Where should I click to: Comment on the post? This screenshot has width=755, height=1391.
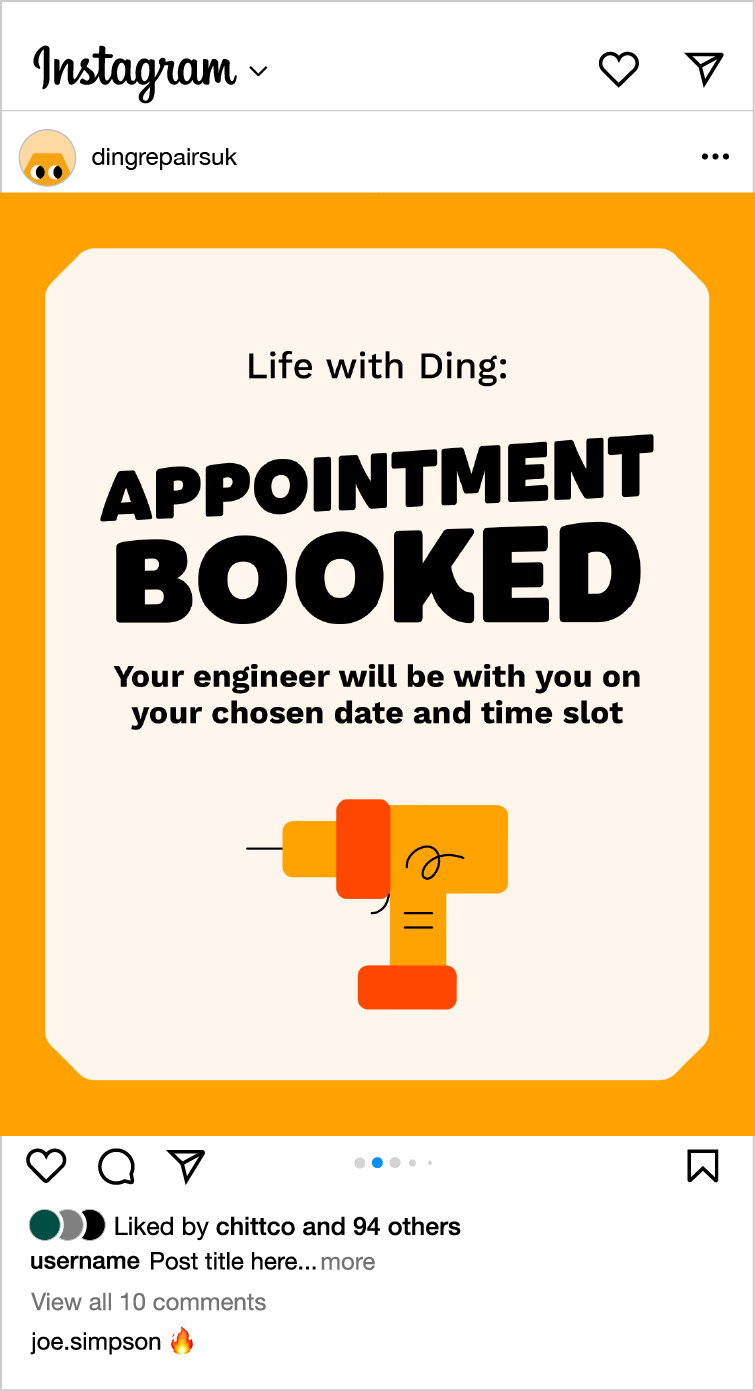[x=116, y=1166]
